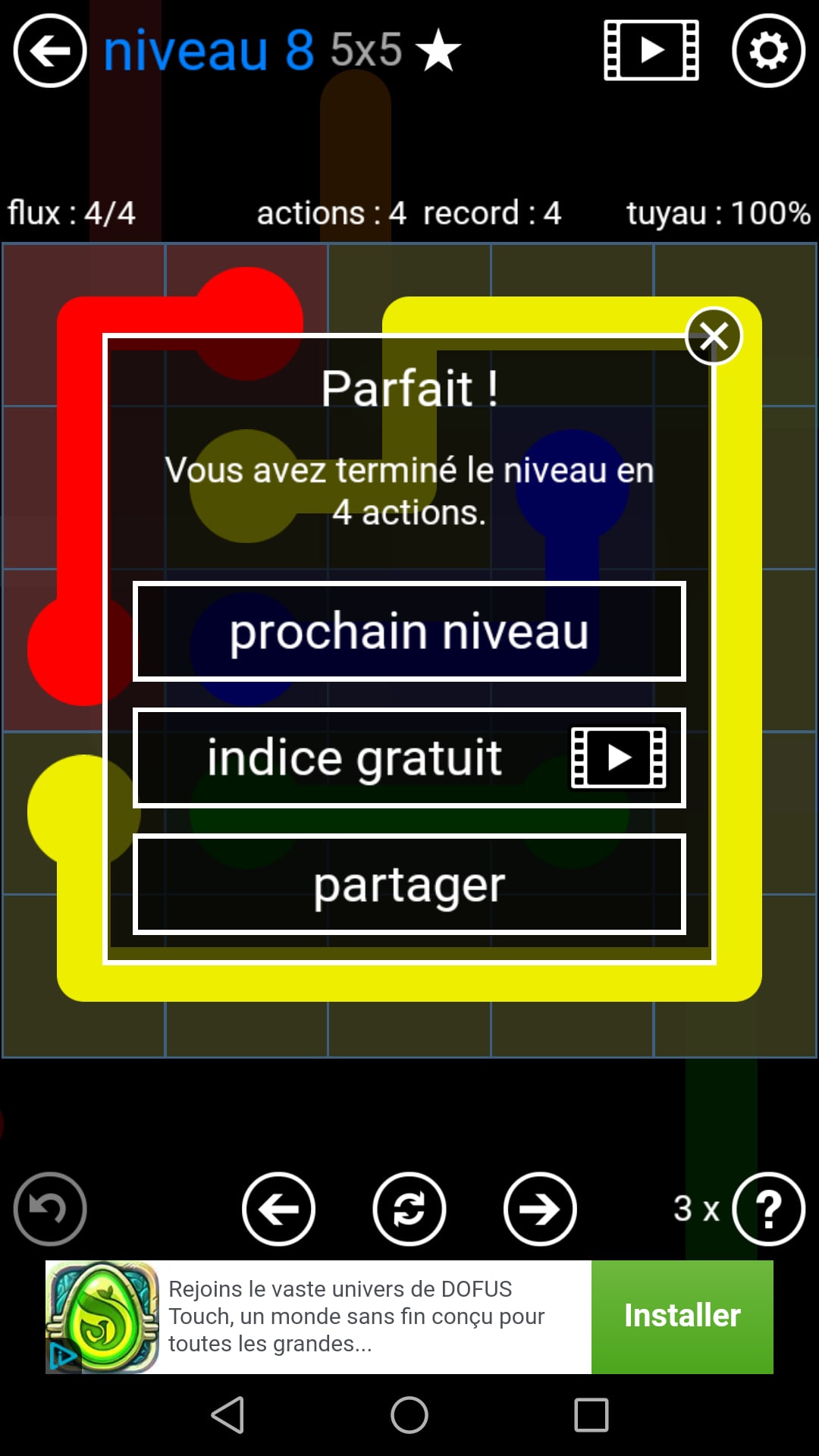The image size is (819, 1456).
Task: Get an indice gratuit by video
Action: [409, 758]
